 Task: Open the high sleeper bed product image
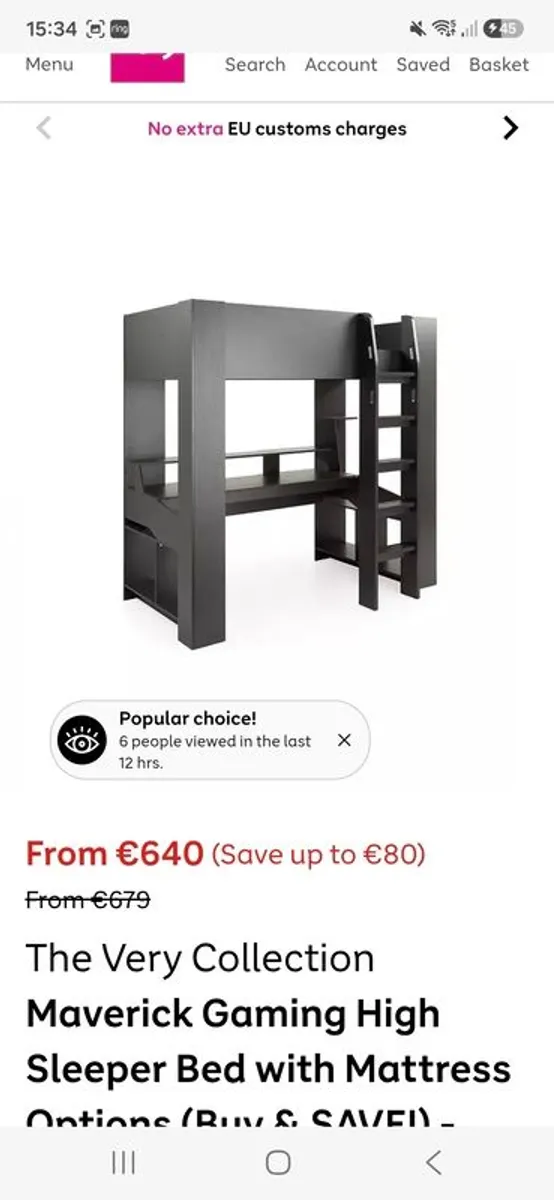point(280,472)
